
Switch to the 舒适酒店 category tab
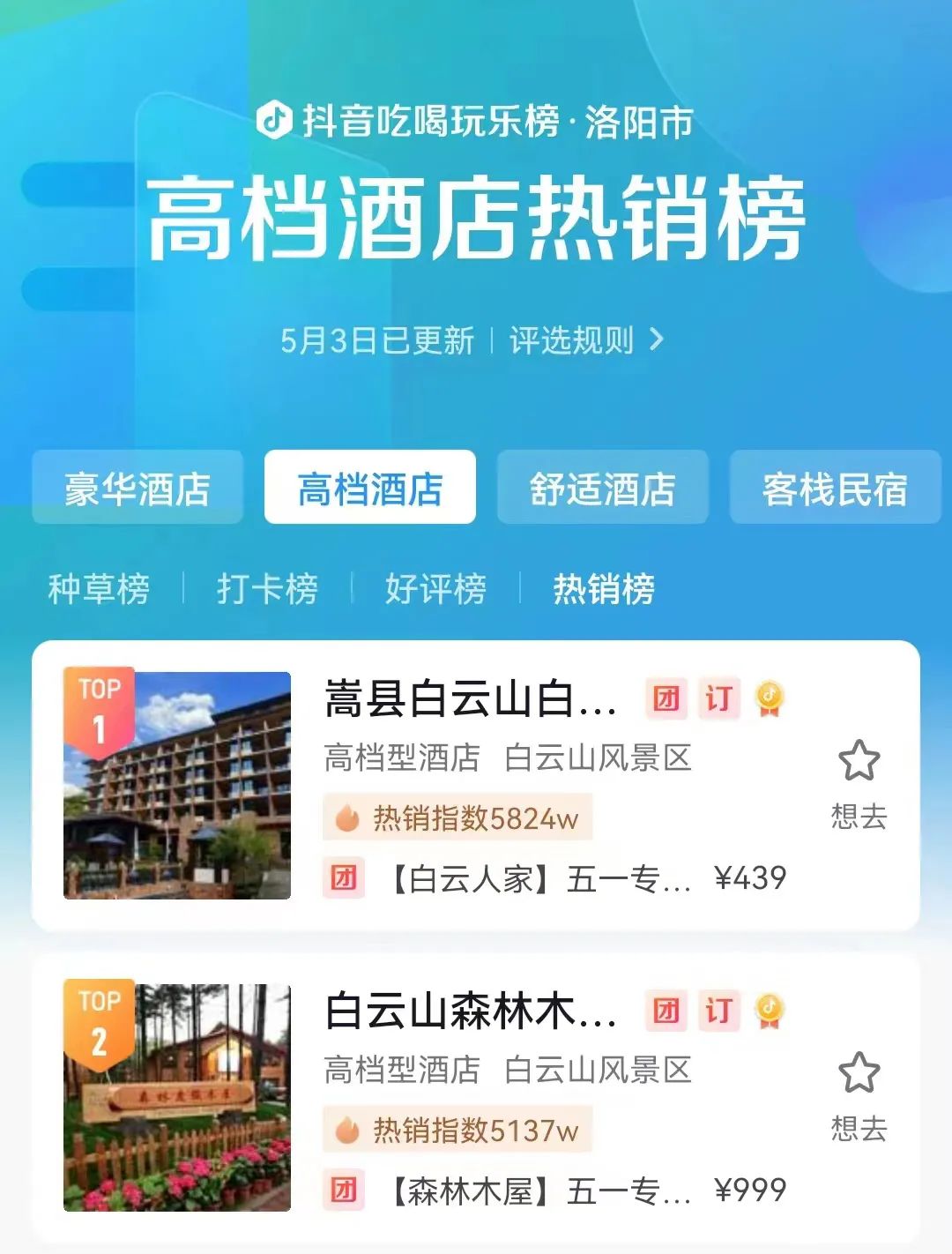[x=603, y=488]
